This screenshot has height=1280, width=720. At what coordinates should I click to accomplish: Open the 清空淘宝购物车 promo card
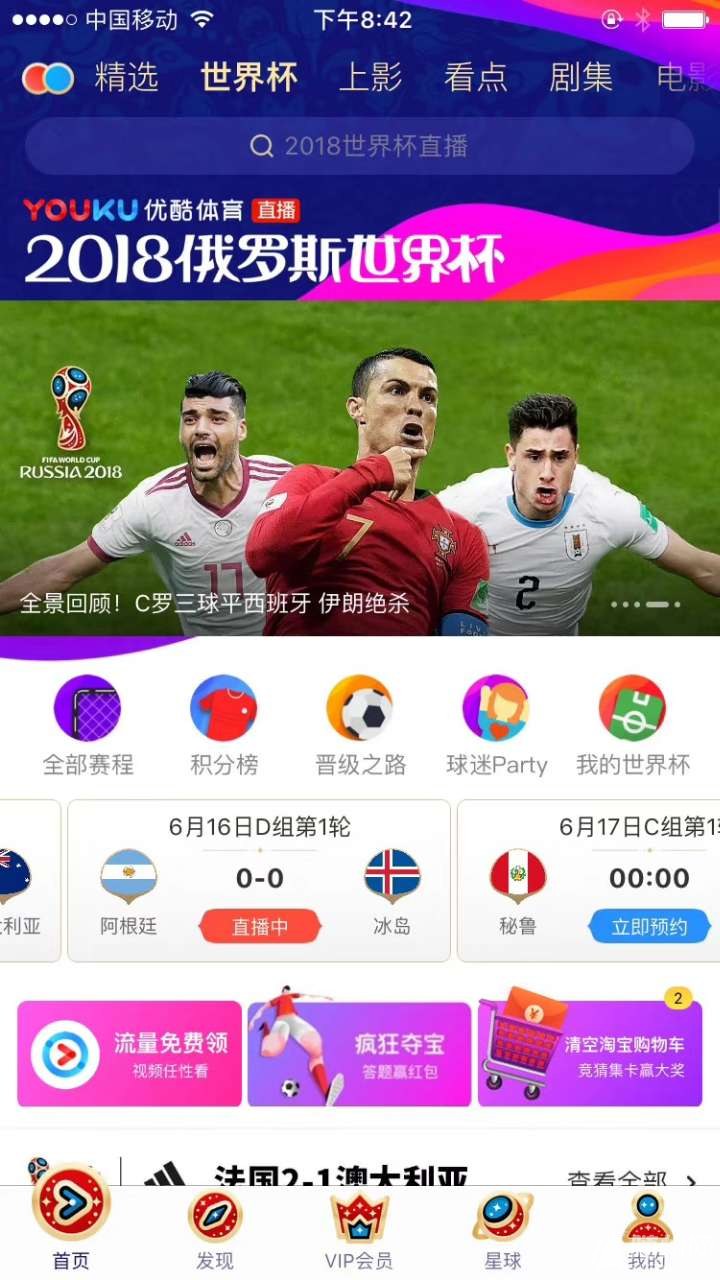click(590, 1054)
